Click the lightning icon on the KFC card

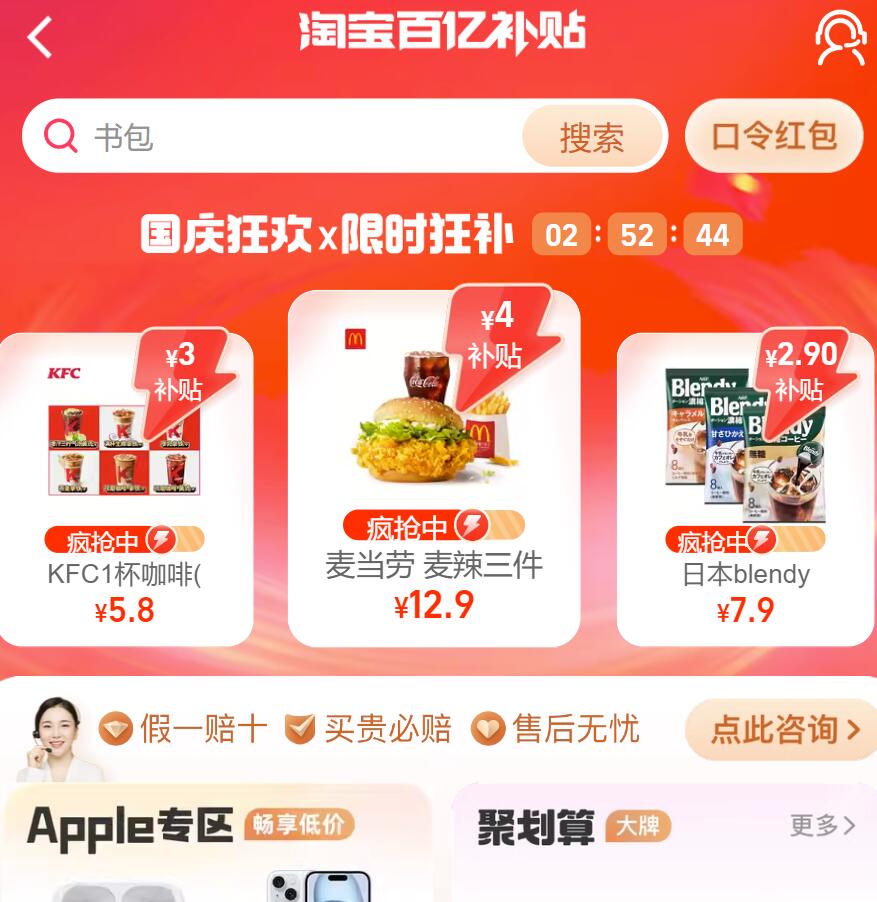[161, 539]
